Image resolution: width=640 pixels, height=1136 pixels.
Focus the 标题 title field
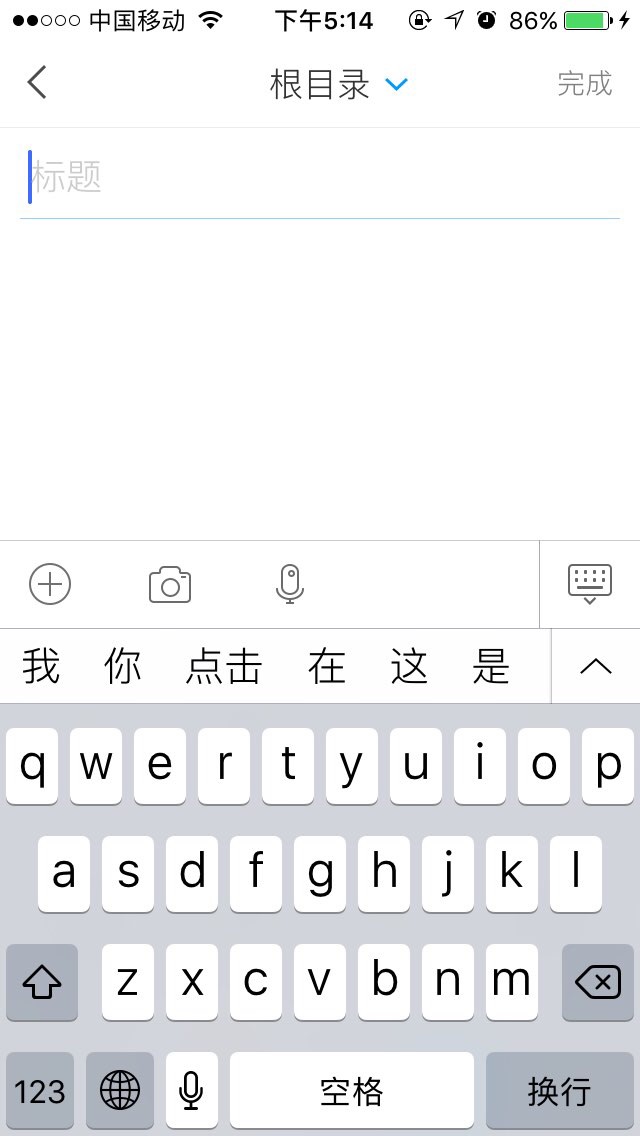pyautogui.click(x=320, y=178)
